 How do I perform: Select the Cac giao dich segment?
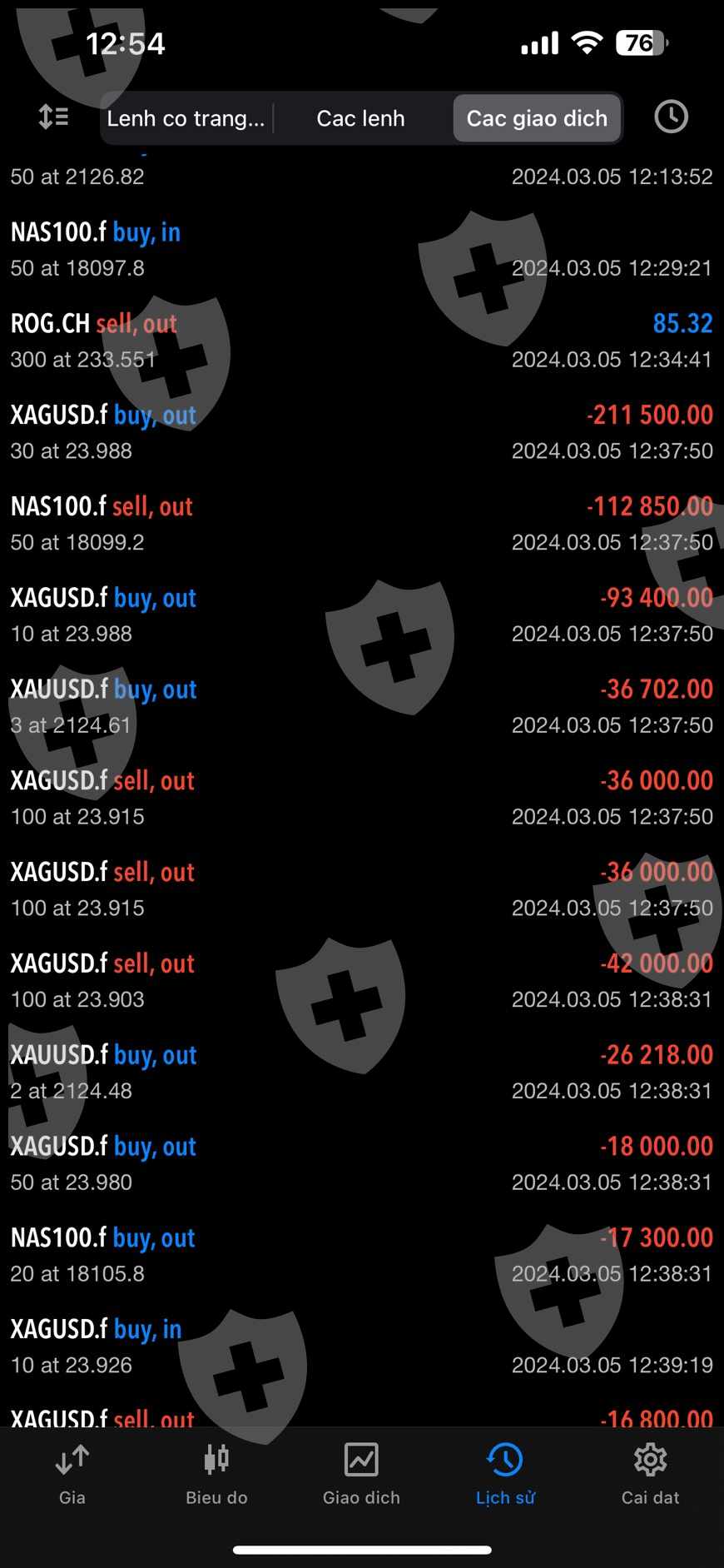coord(537,118)
